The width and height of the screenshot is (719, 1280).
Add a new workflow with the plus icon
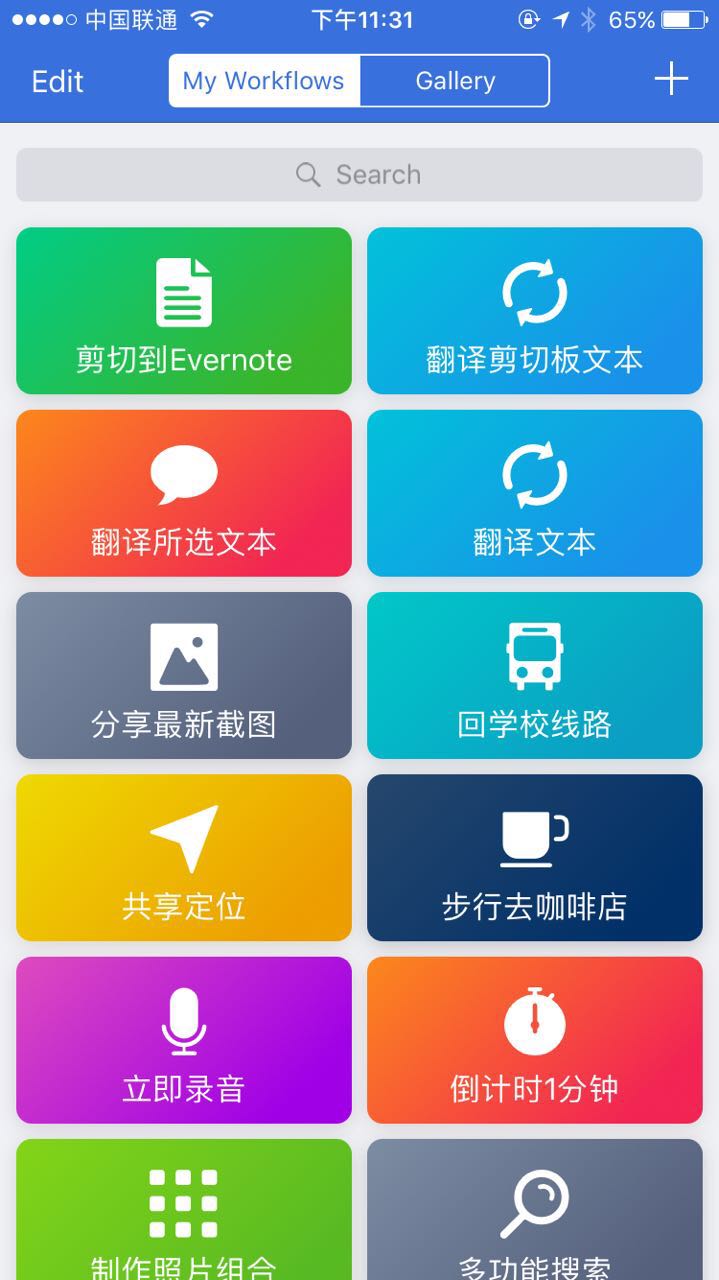671,79
